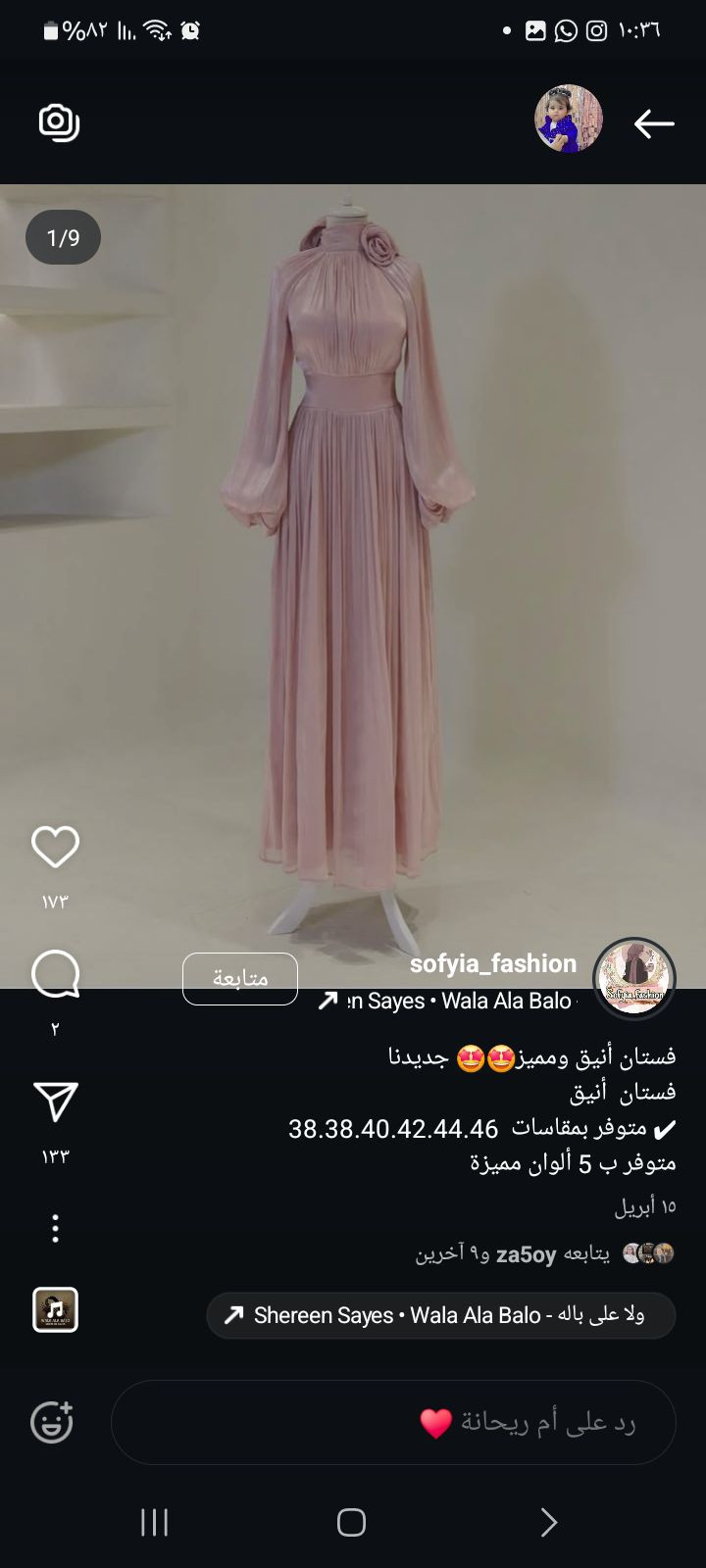The height and width of the screenshot is (1568, 706).
Task: Share this reel via paper plane icon
Action: [55, 1102]
